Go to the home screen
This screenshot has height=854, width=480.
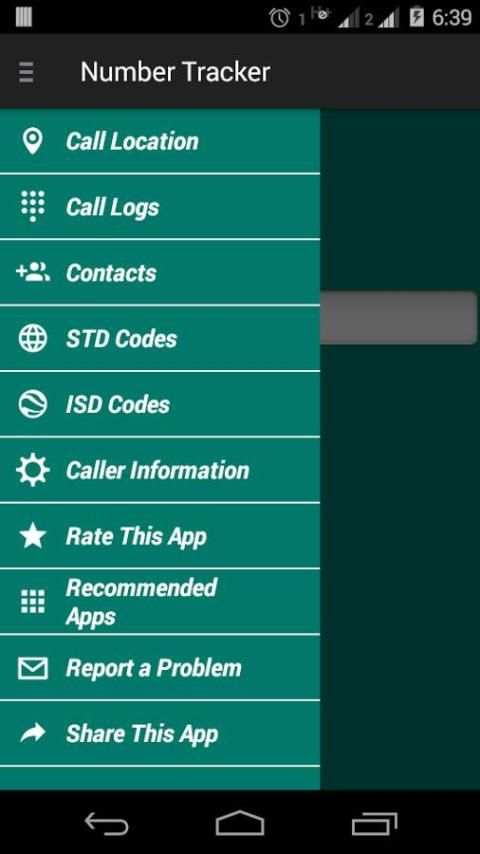(x=240, y=823)
